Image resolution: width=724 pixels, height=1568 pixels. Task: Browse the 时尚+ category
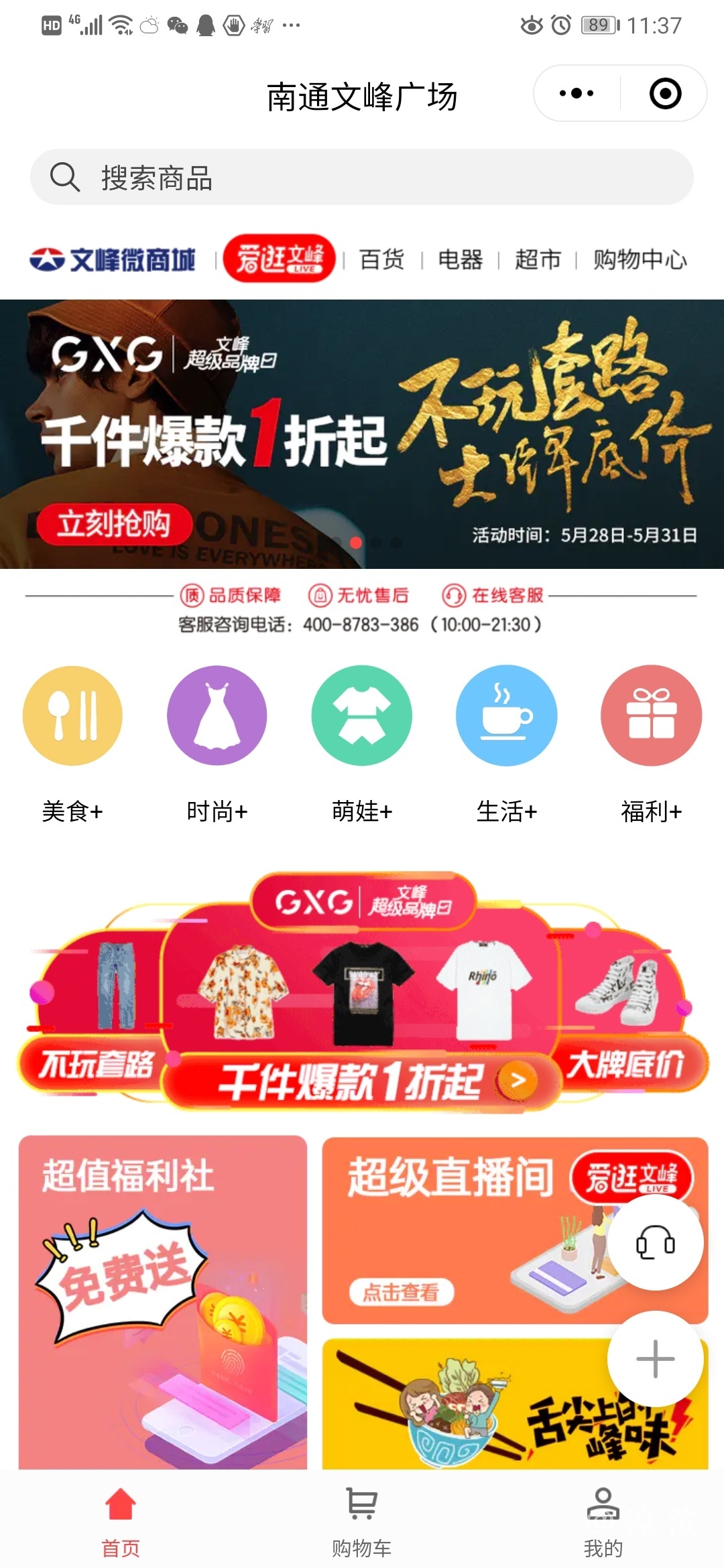(x=217, y=716)
